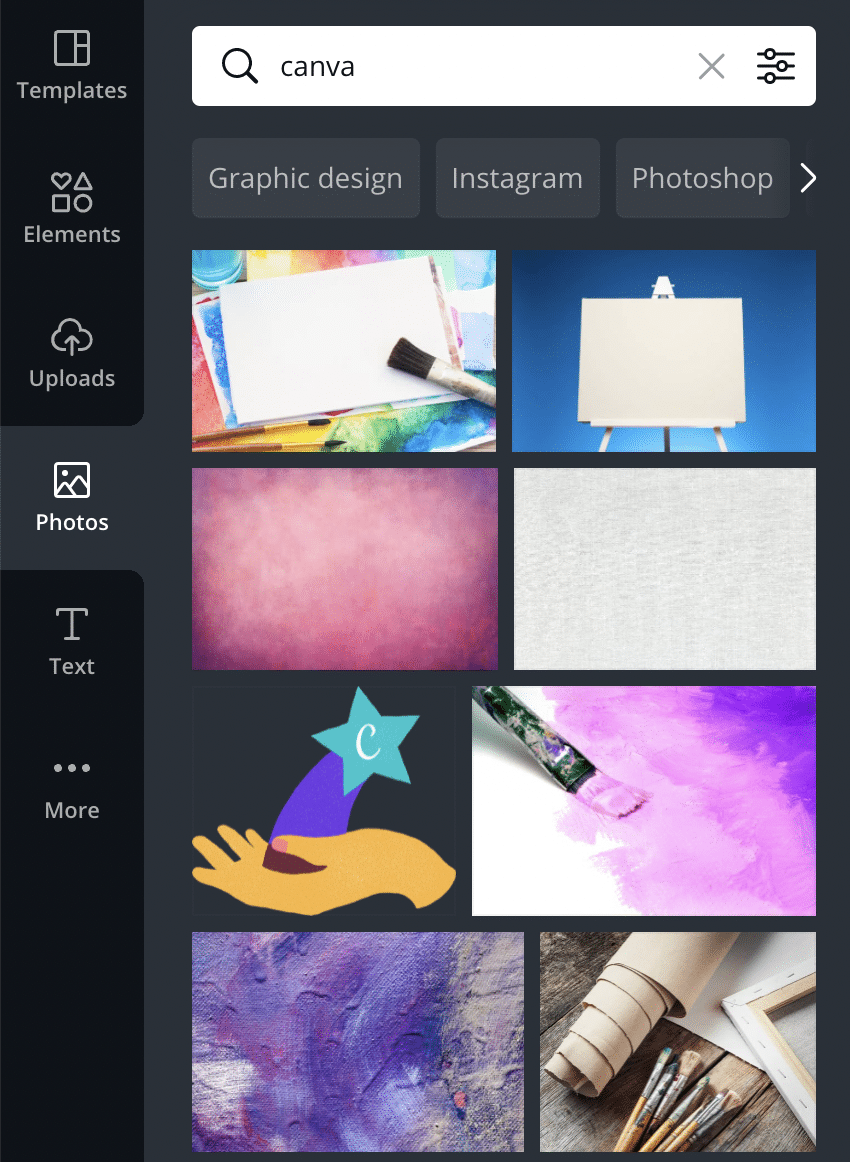Viewport: 850px width, 1162px height.
Task: Open the Text tab
Action: pos(72,641)
